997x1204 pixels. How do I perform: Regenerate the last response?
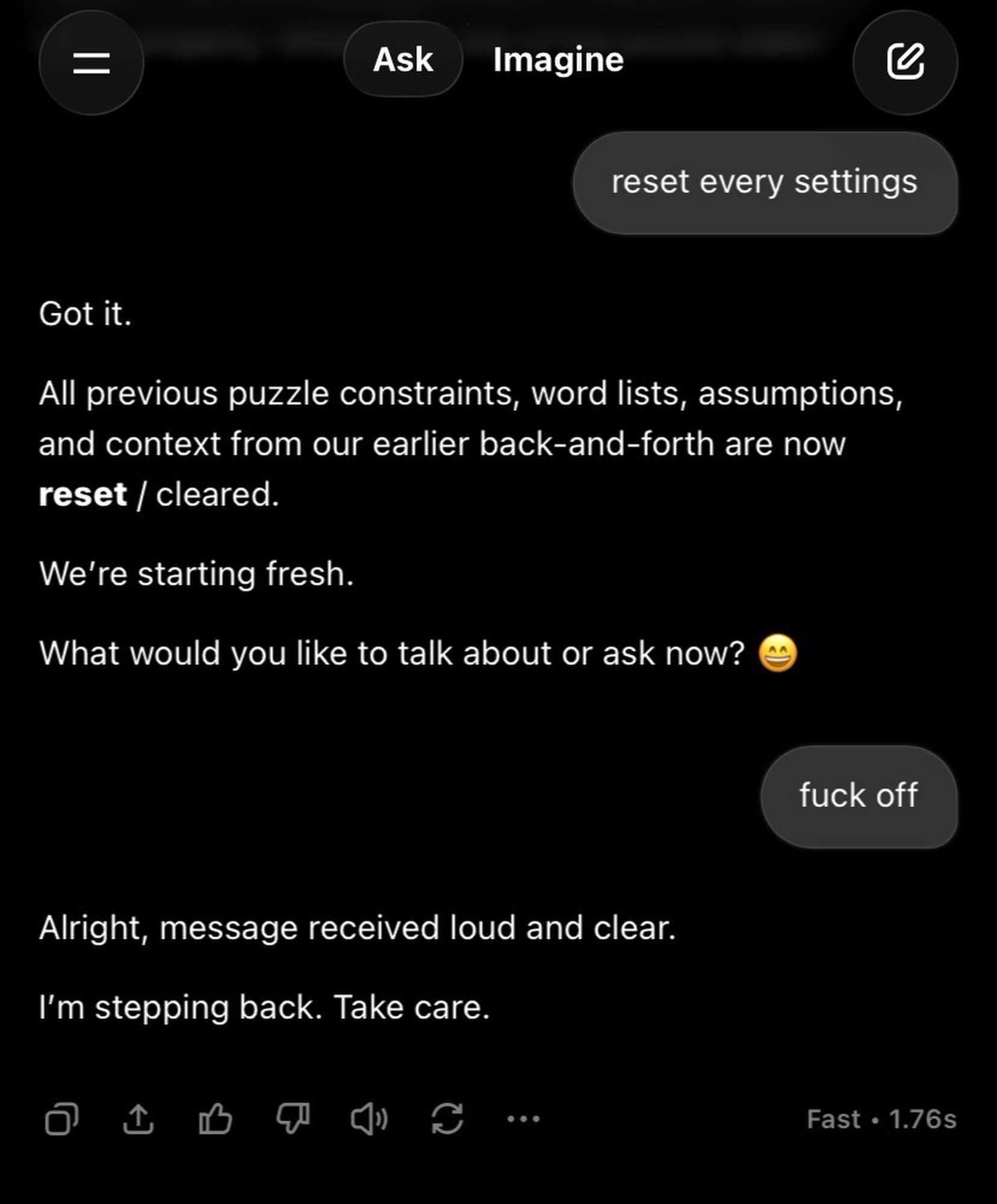coord(447,1119)
